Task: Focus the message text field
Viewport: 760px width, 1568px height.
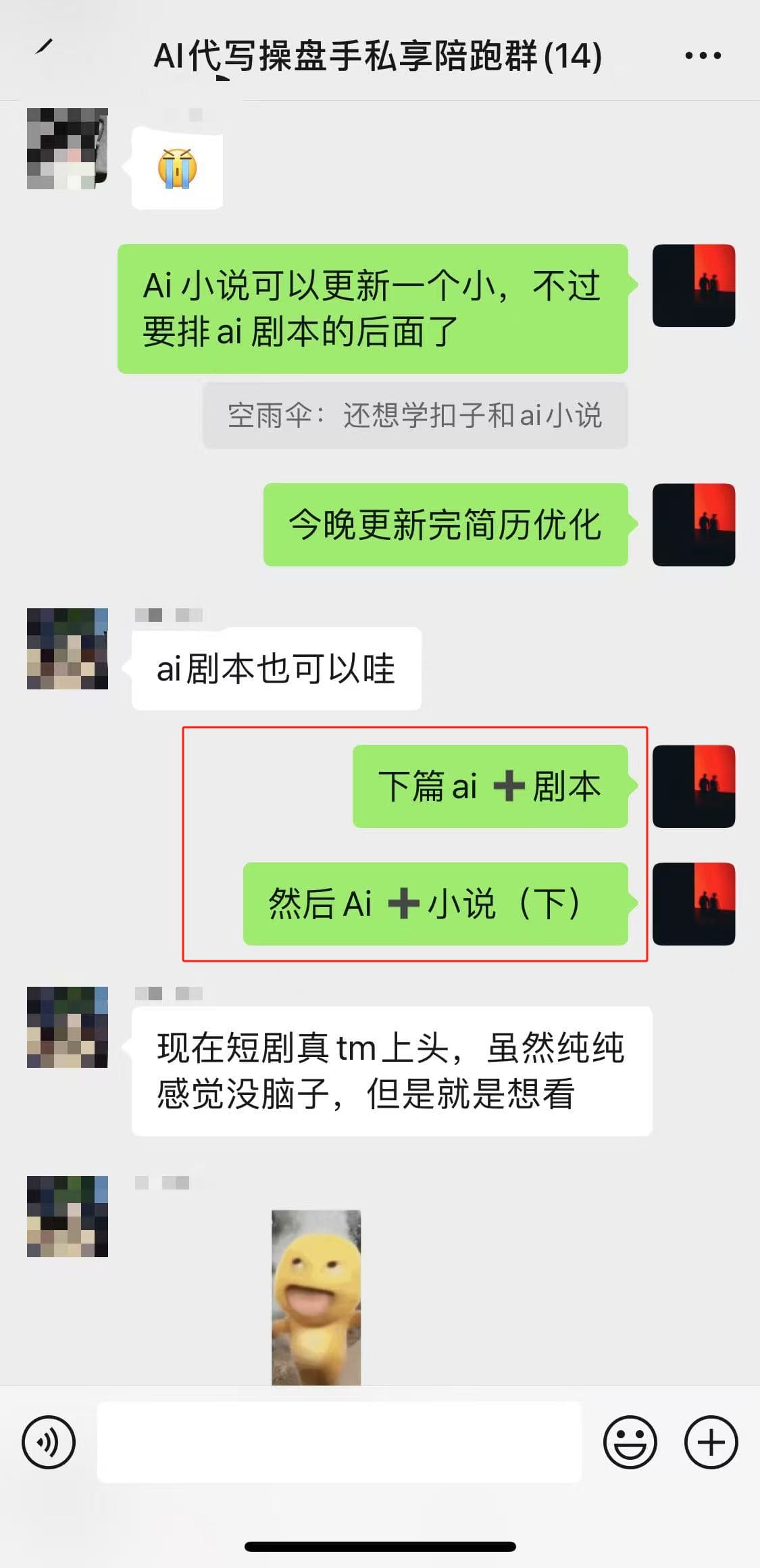Action: point(339,1442)
